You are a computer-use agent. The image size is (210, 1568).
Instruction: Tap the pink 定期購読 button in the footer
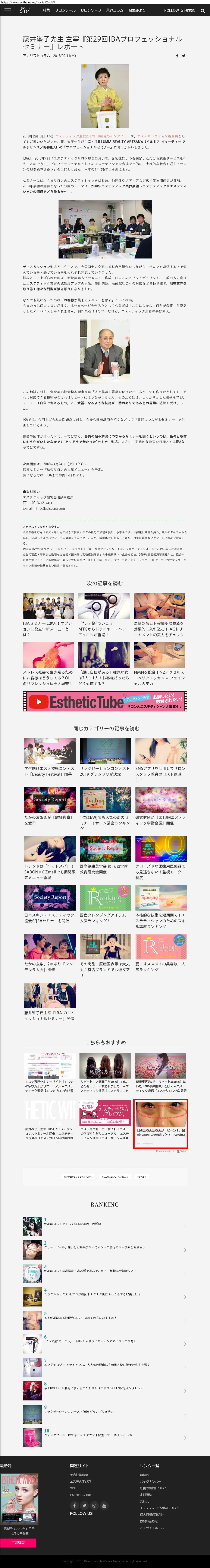pyautogui.click(x=18, y=1542)
